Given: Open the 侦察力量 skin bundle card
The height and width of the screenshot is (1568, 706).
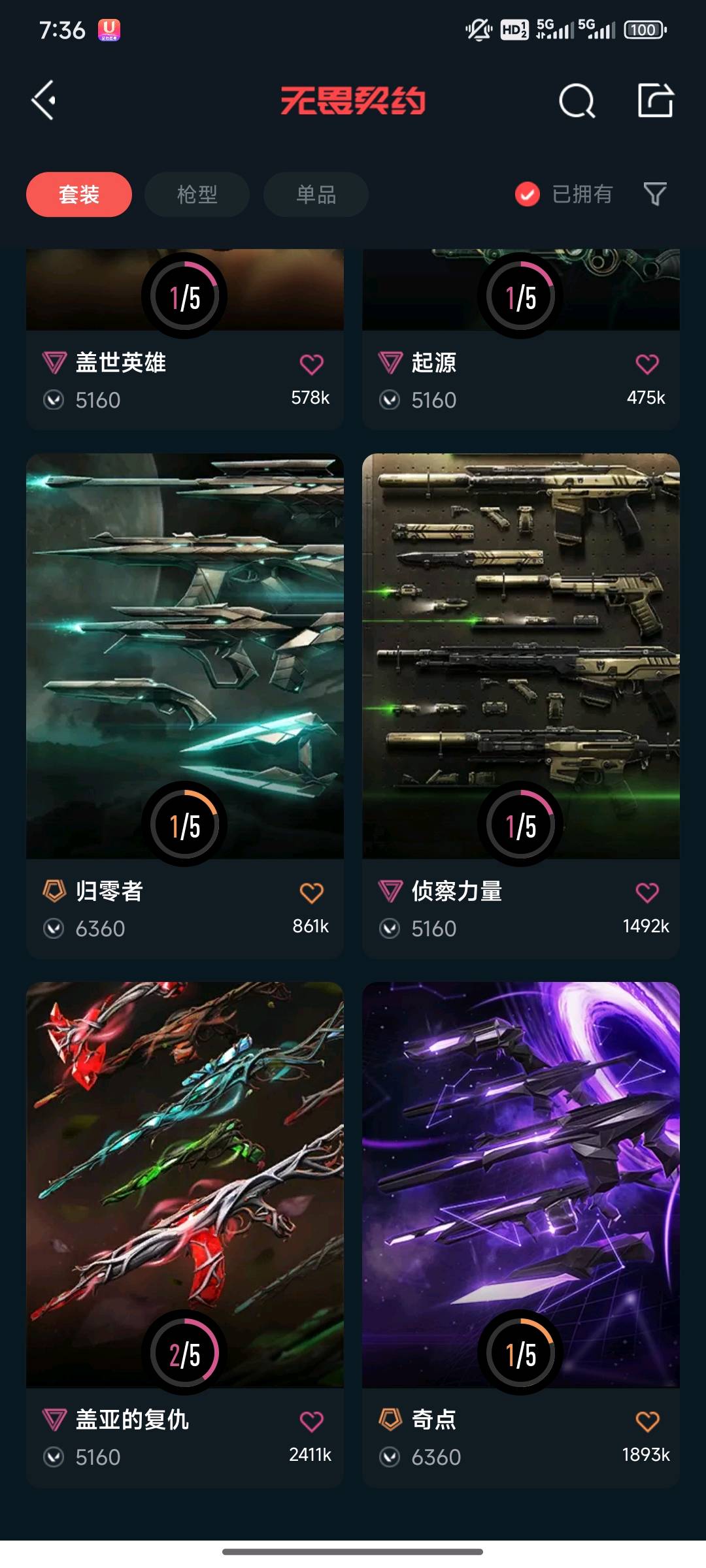Looking at the screenshot, I should tap(521, 653).
